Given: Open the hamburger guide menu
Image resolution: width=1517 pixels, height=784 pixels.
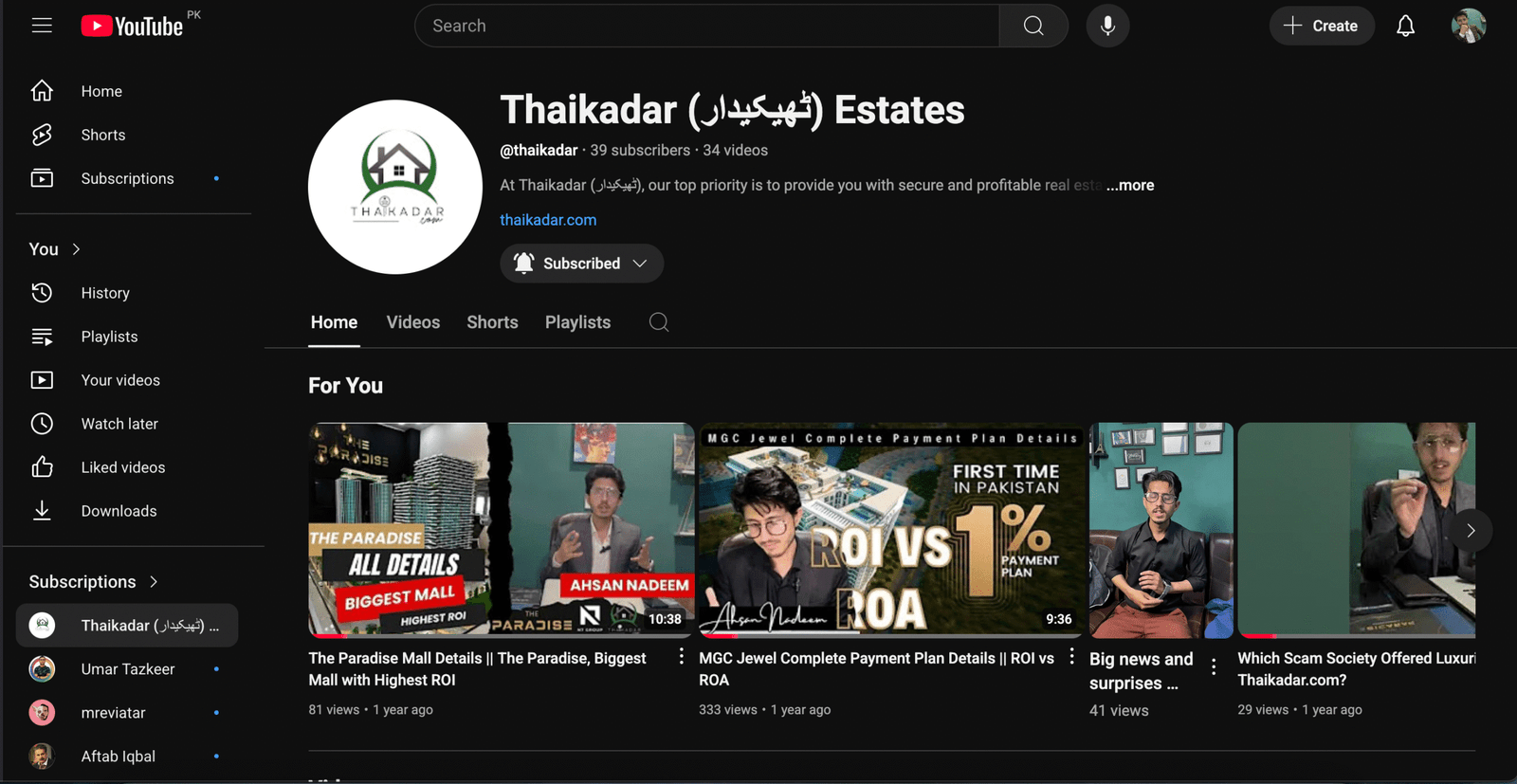Looking at the screenshot, I should (42, 26).
